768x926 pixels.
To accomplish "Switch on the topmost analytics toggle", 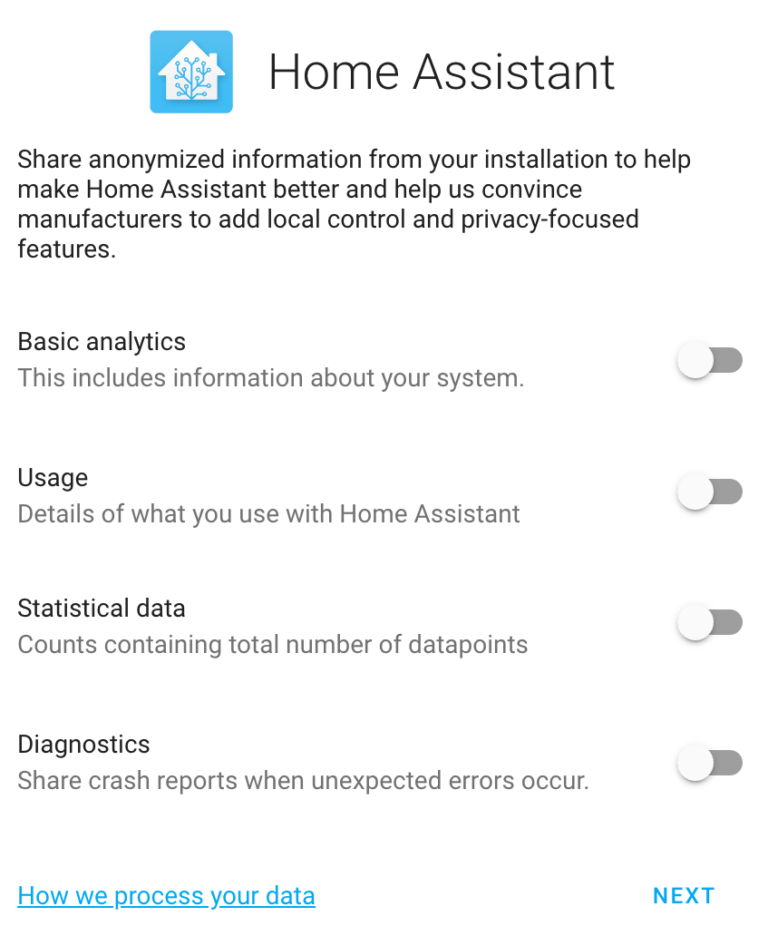I will click(710, 360).
